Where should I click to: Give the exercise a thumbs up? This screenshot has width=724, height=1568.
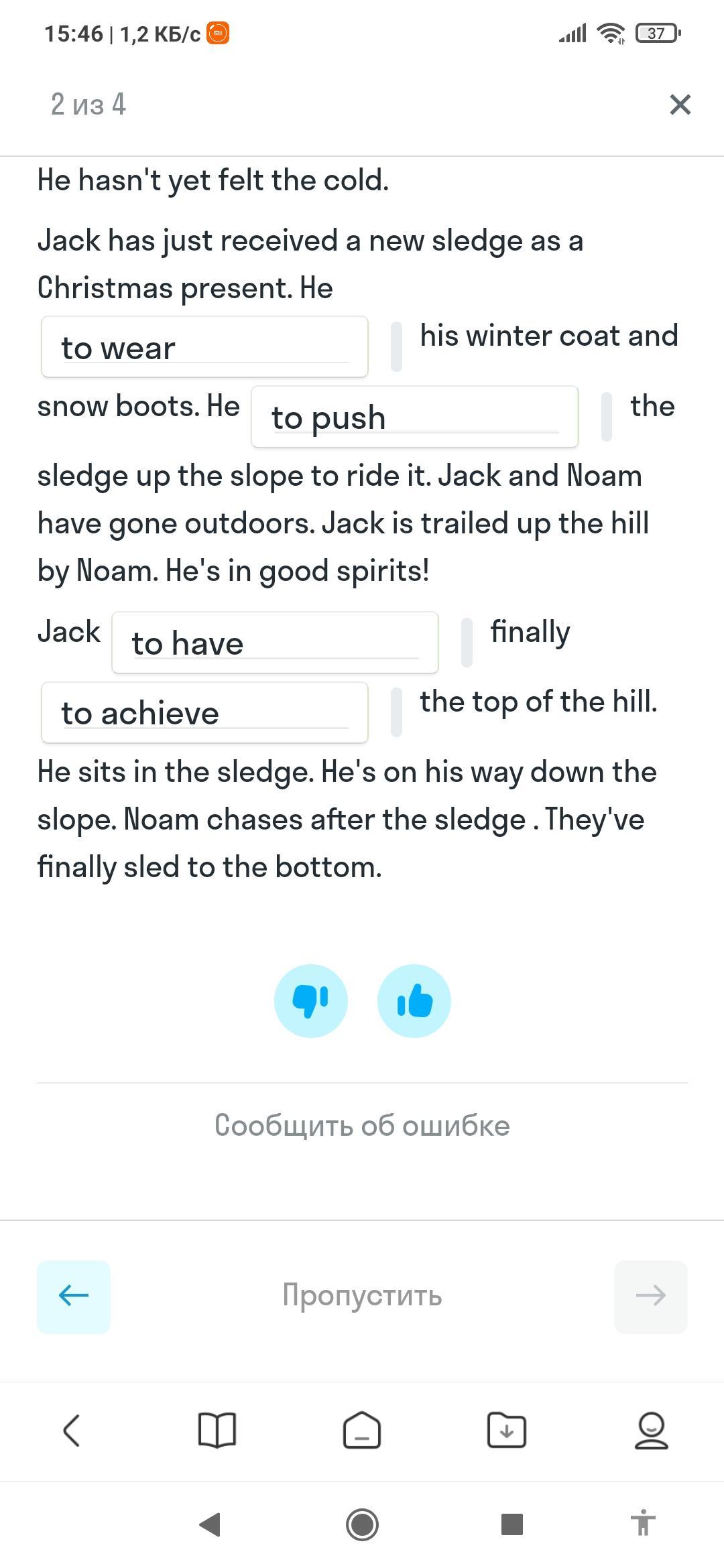point(414,1001)
